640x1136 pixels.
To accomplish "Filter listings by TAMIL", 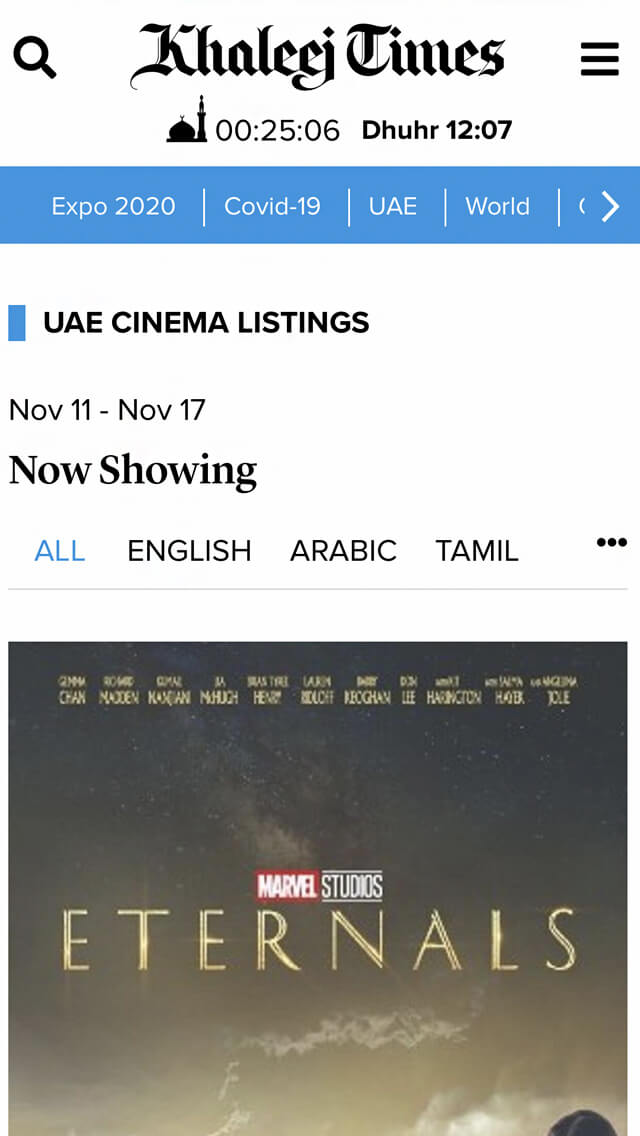I will pos(477,551).
